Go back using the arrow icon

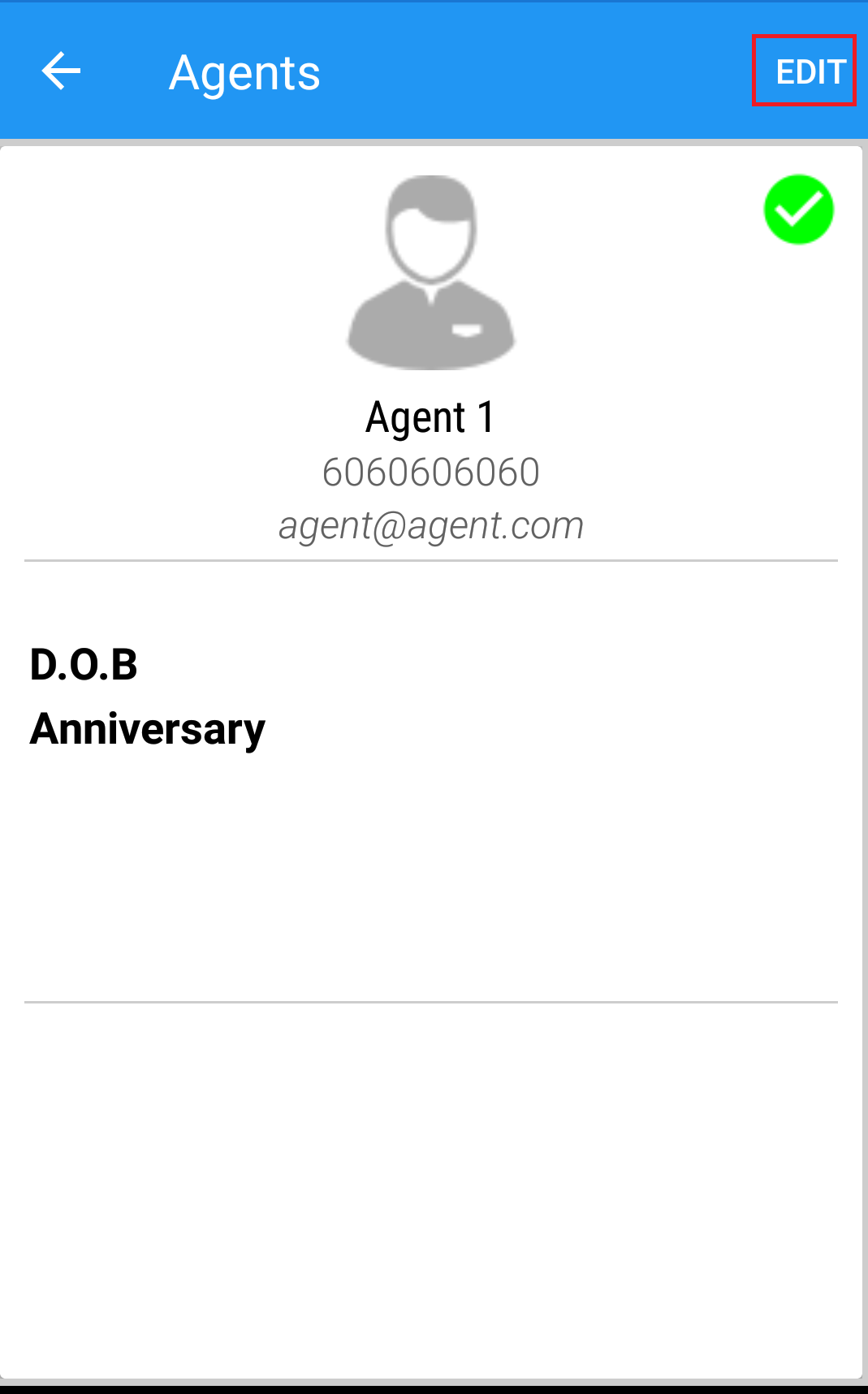tap(61, 71)
